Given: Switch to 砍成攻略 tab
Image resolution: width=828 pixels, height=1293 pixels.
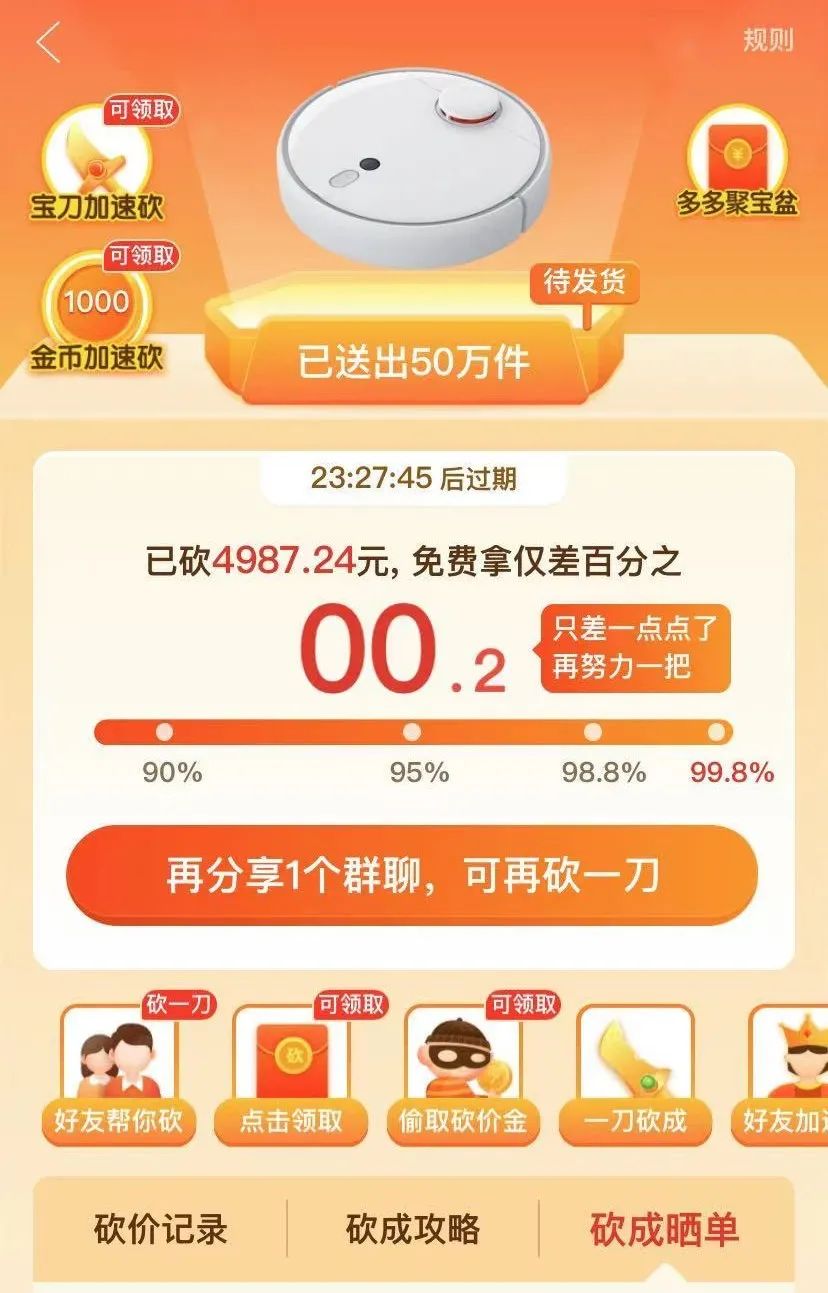Looking at the screenshot, I should [x=413, y=1229].
